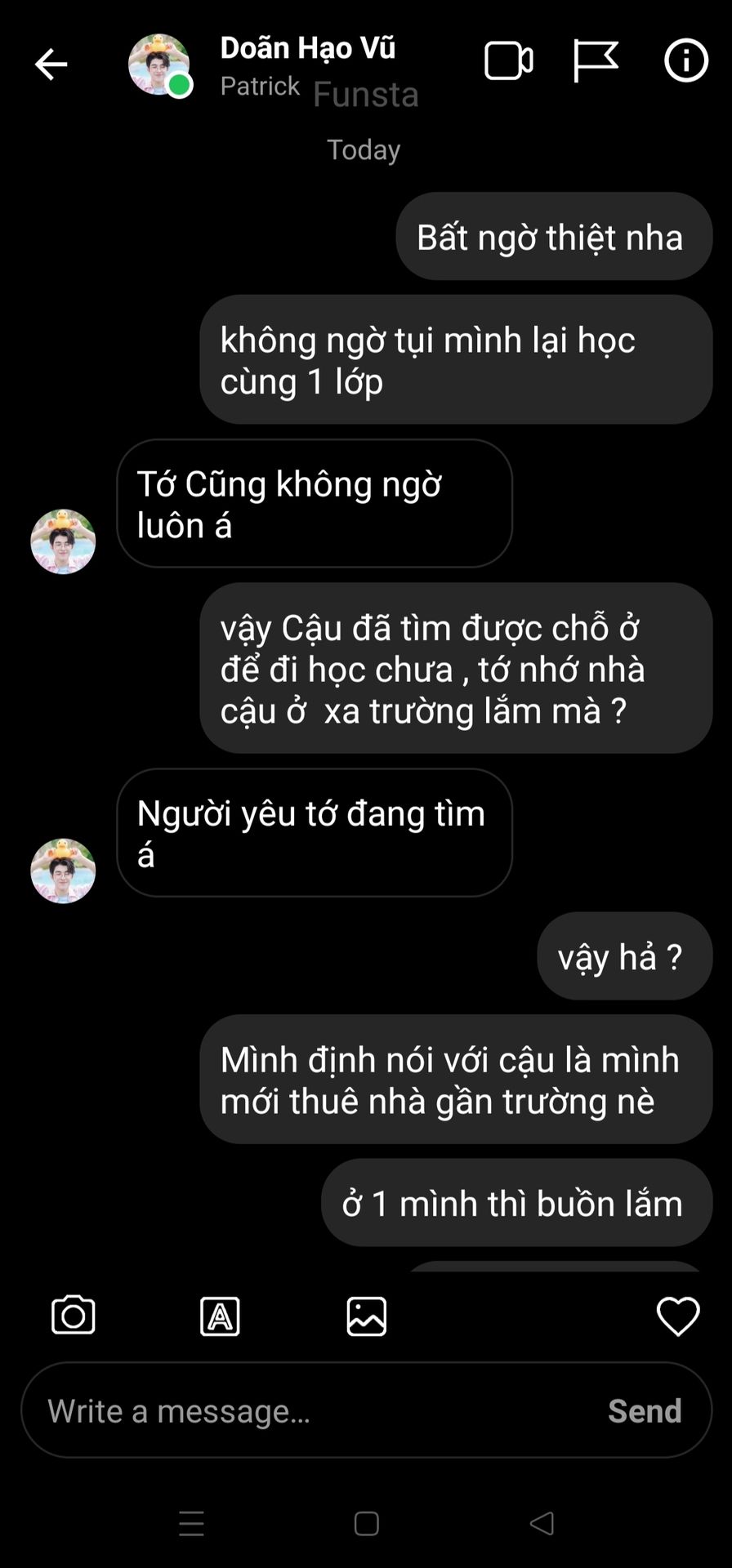
Task: Tap the text style A icon
Action: pyautogui.click(x=220, y=1316)
